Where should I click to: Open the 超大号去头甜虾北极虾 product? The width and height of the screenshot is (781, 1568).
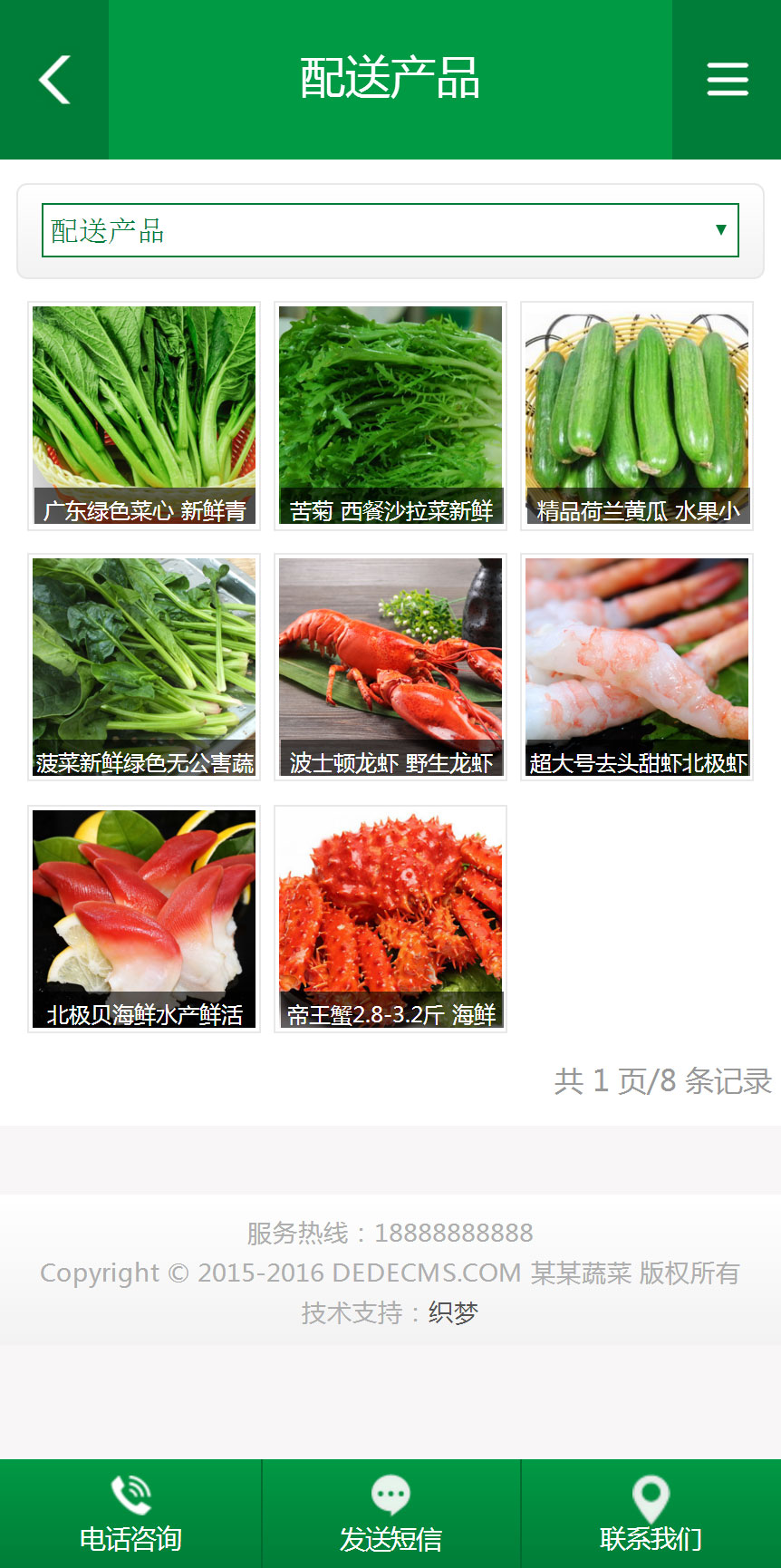coord(637,667)
